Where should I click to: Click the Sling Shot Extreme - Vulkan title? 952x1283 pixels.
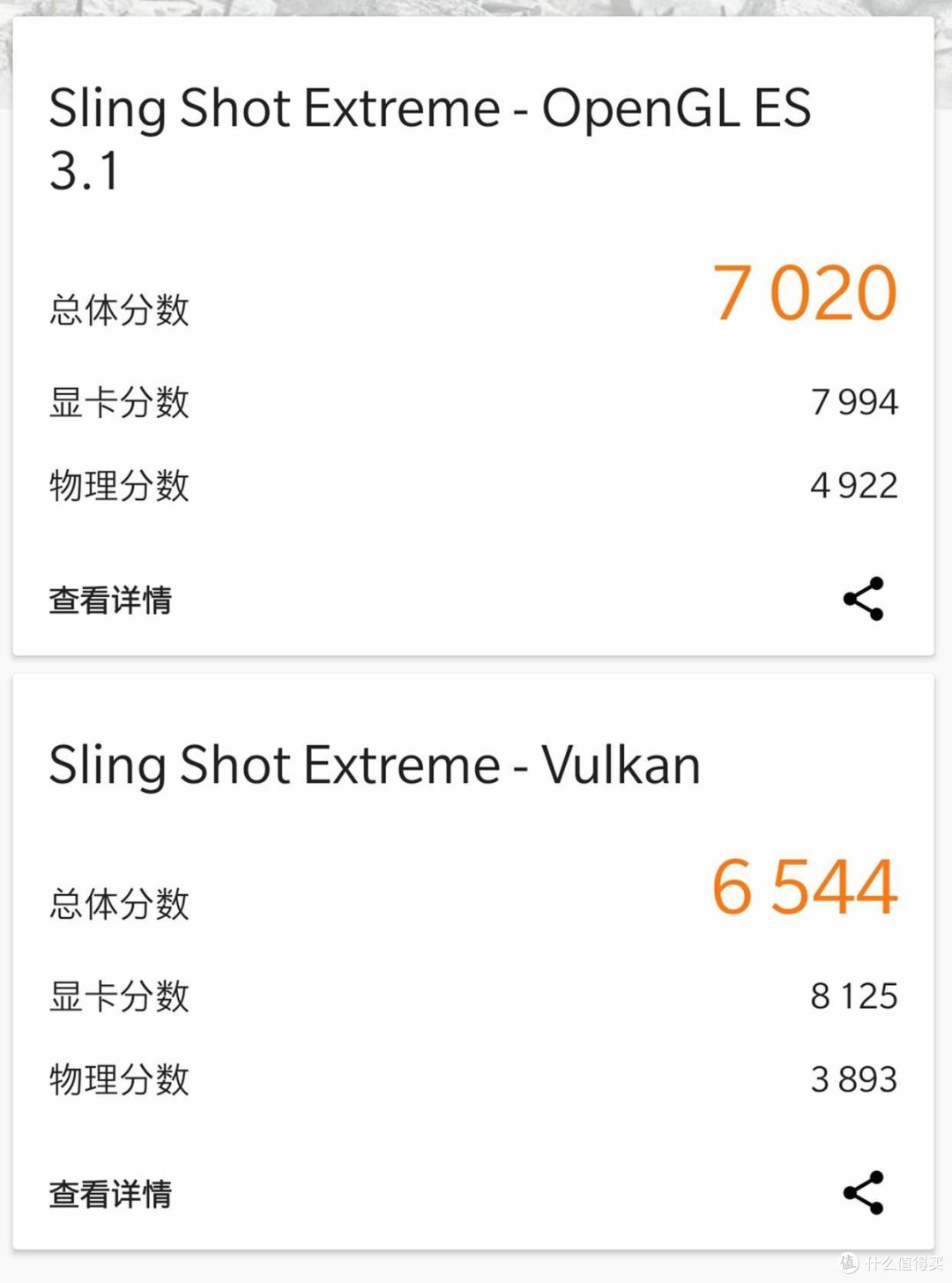click(373, 764)
